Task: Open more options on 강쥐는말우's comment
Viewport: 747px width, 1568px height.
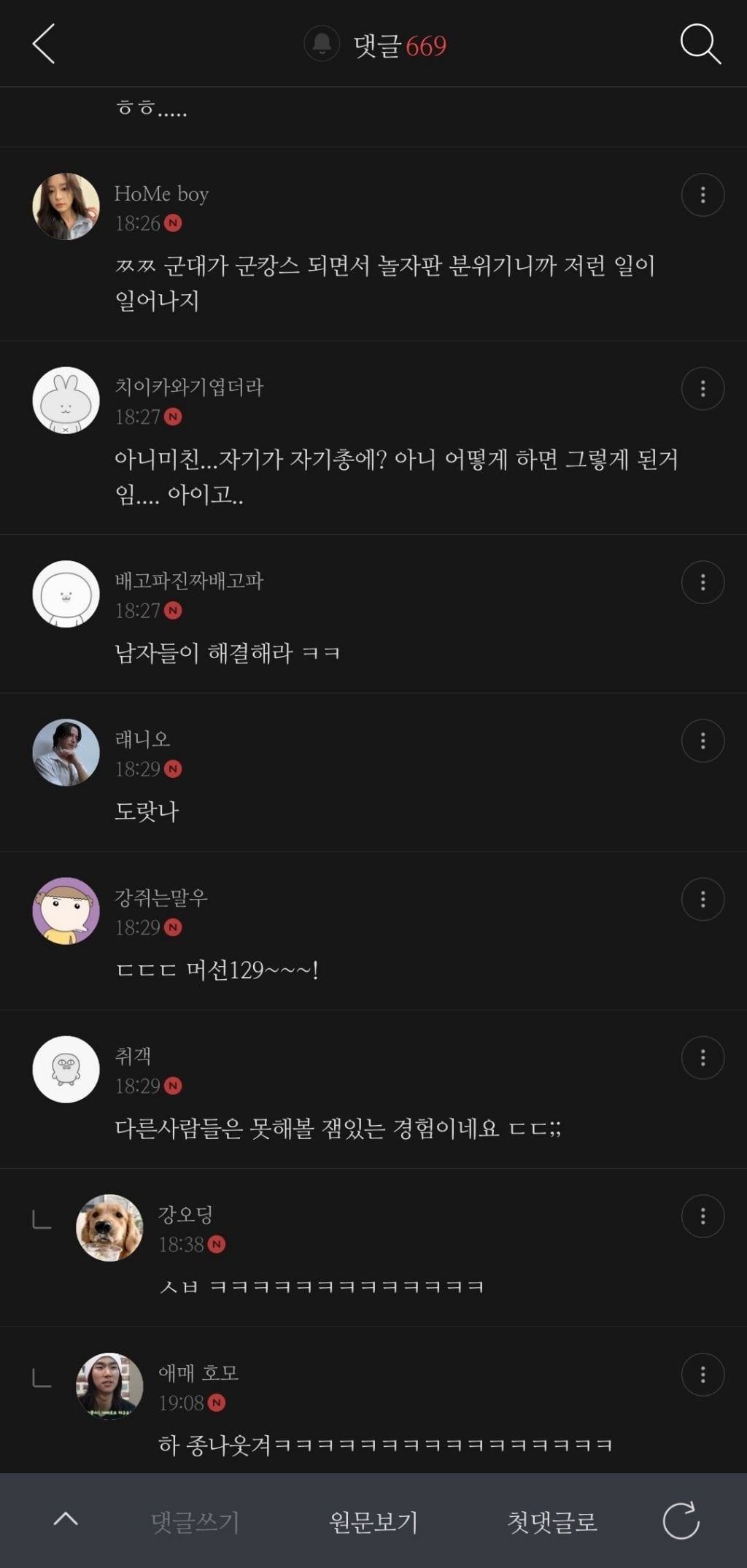Action: 703,899
